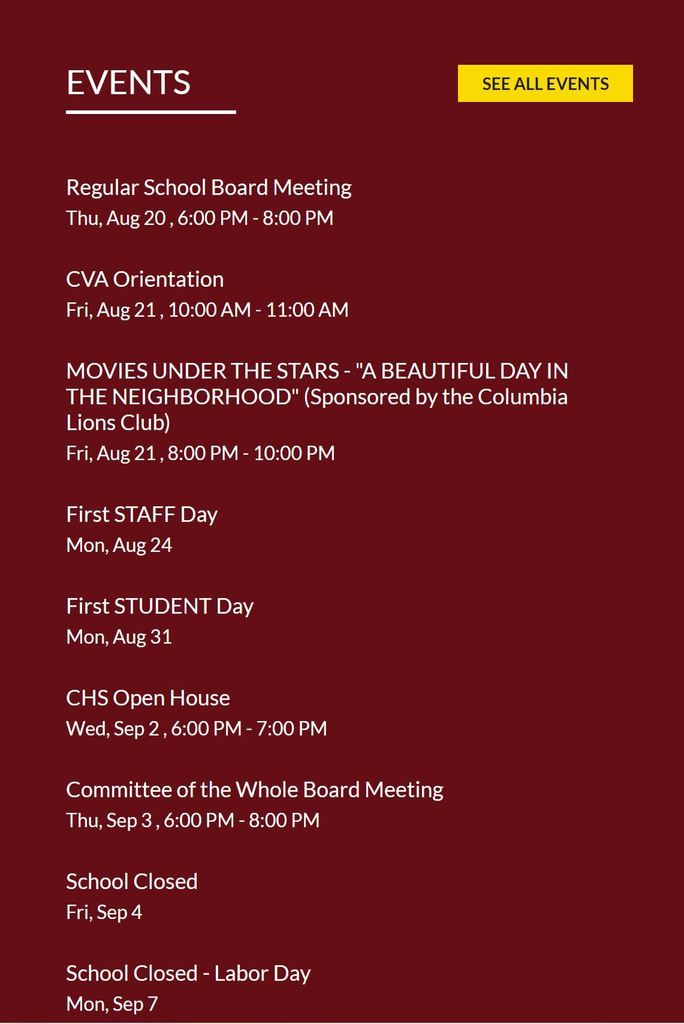Open School Closed - Labor Day event

coord(188,973)
